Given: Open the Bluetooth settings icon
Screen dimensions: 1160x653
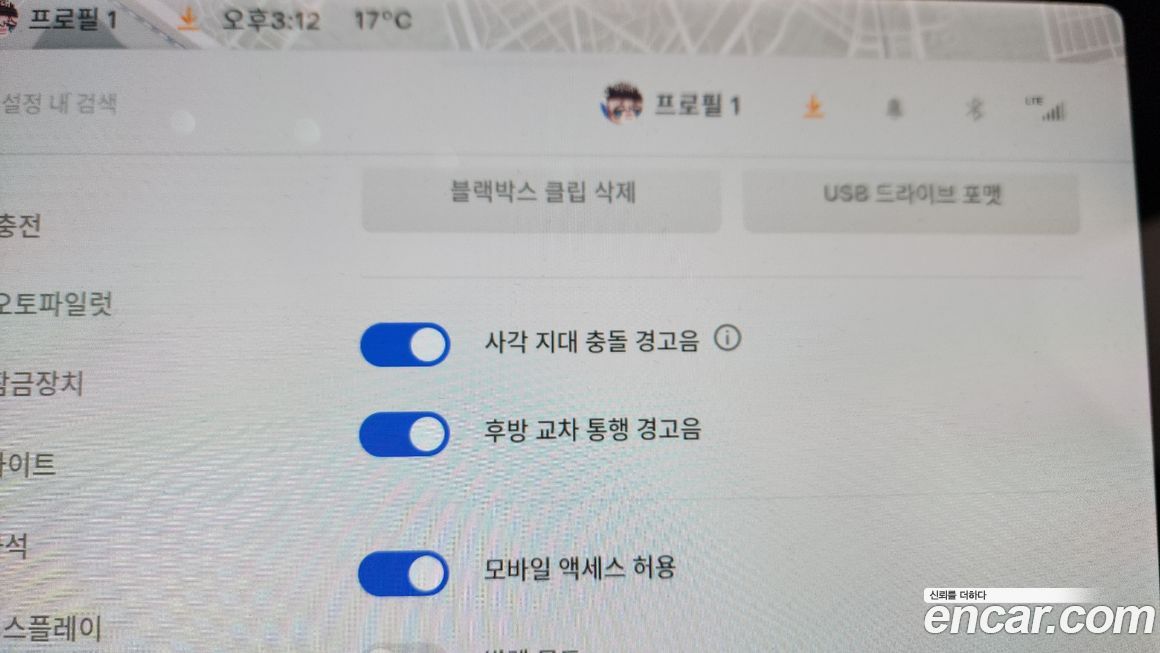Looking at the screenshot, I should pos(974,110).
